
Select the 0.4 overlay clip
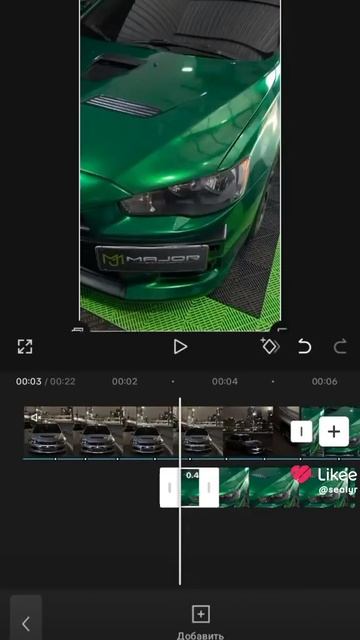coord(189,488)
